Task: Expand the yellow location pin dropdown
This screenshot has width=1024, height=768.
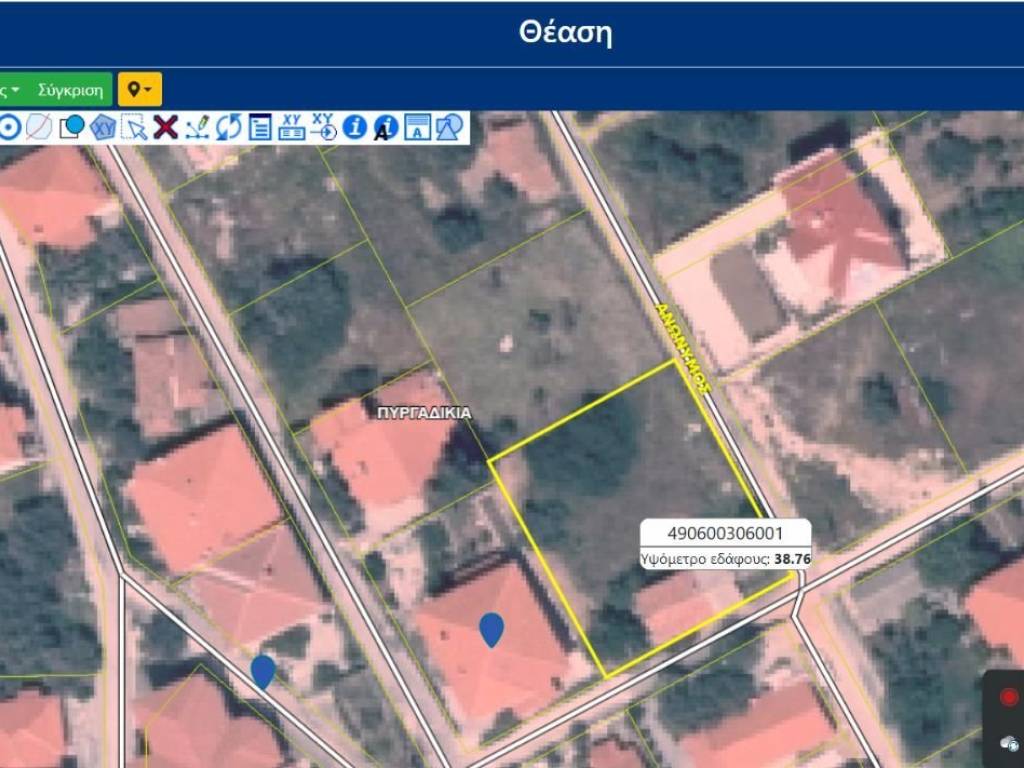Action: [x=140, y=90]
